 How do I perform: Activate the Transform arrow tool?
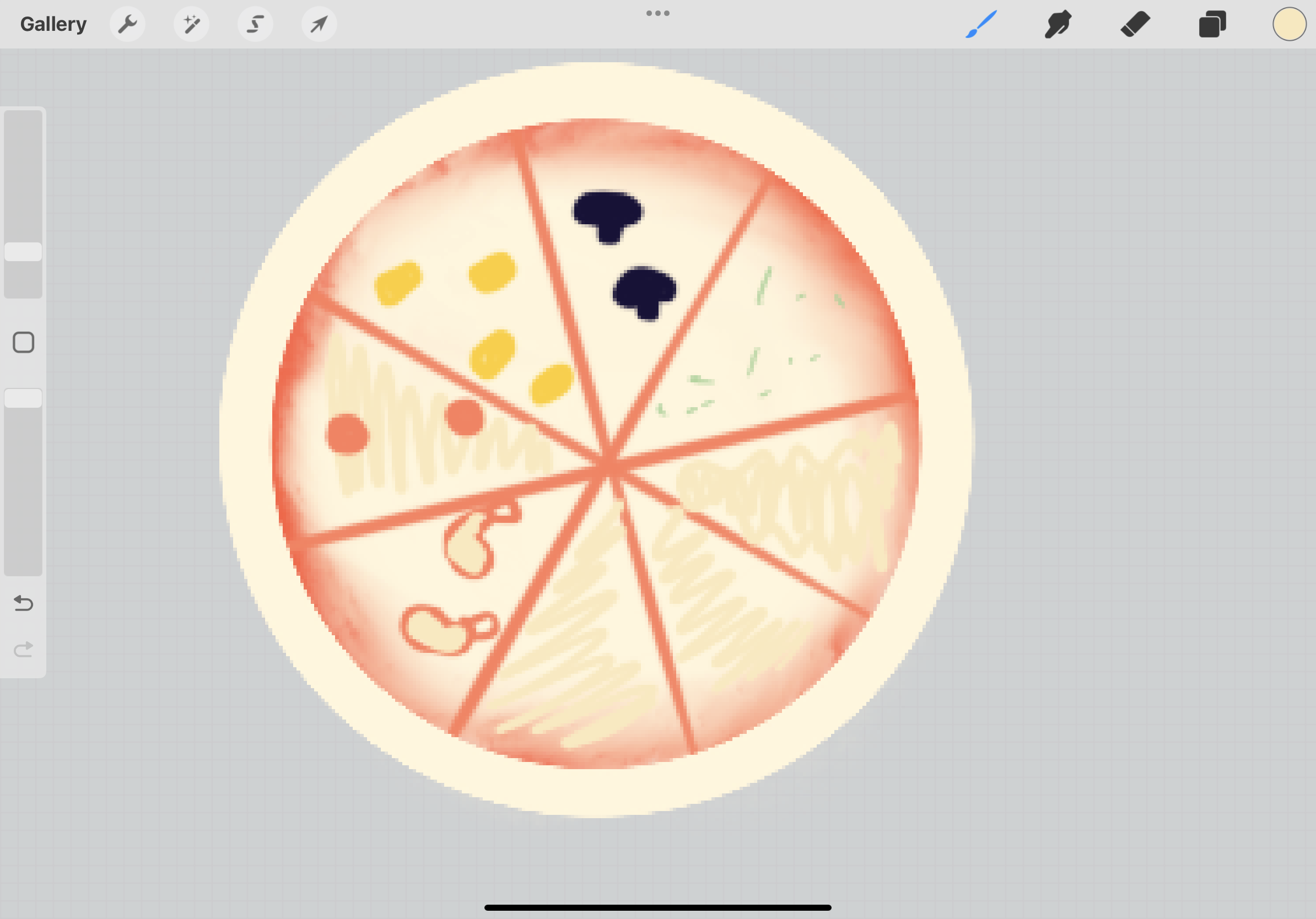[x=319, y=24]
